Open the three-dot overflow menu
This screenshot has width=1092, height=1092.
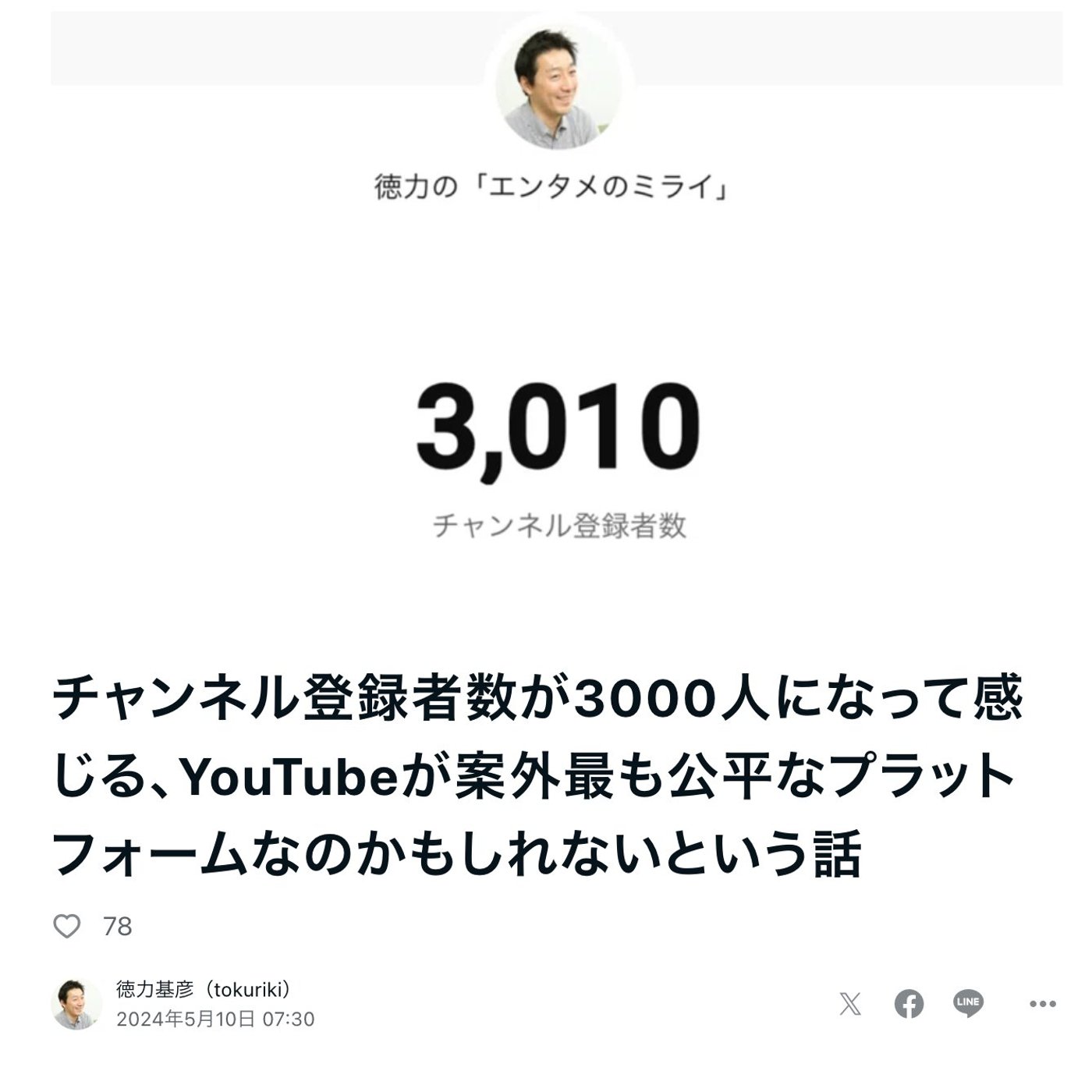1042,1005
